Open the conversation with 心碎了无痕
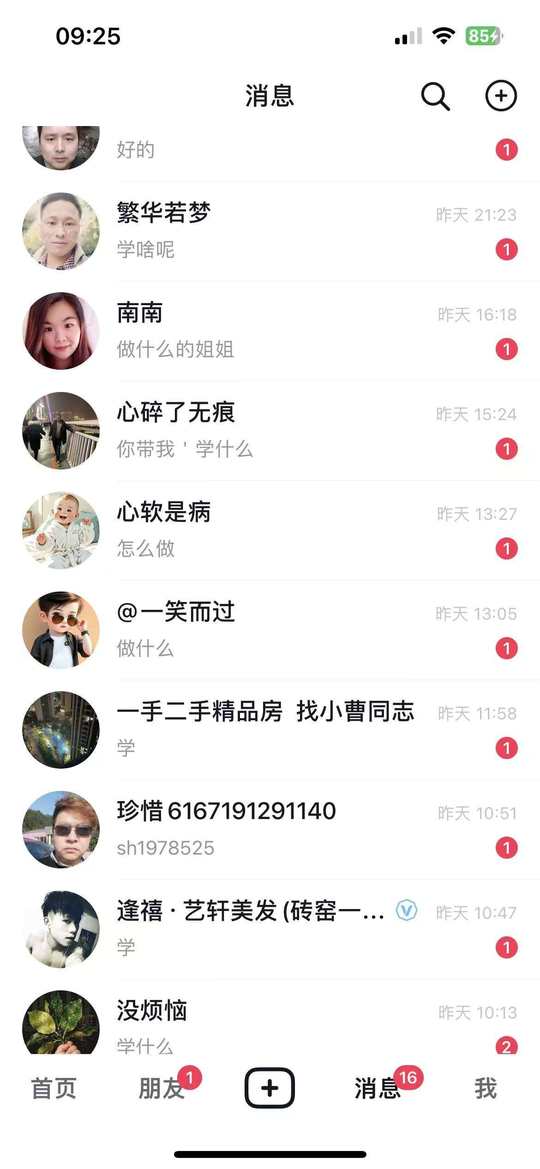This screenshot has height=1169, width=540. pos(270,431)
